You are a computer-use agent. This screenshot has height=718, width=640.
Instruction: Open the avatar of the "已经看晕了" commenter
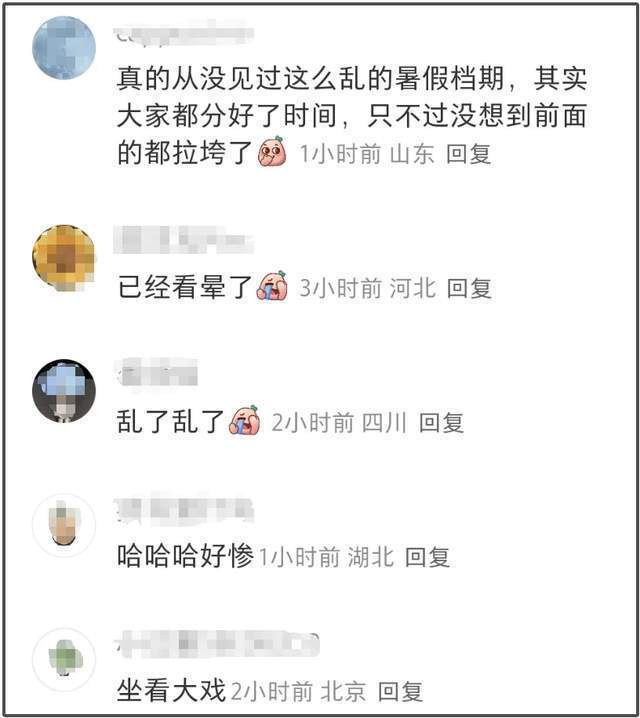coord(64,257)
